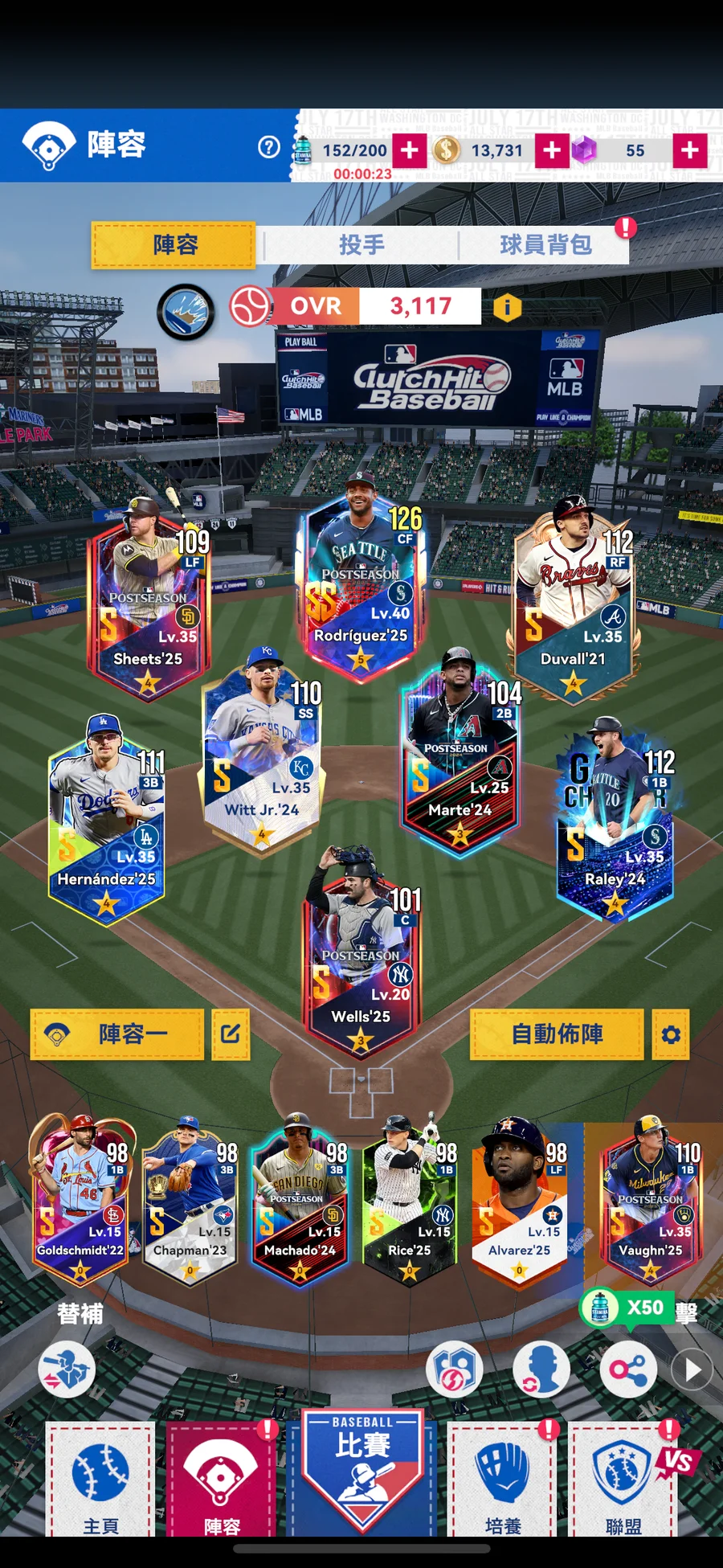This screenshot has height=1568, width=723.
Task: Share lineup with the share icon
Action: (x=627, y=1369)
